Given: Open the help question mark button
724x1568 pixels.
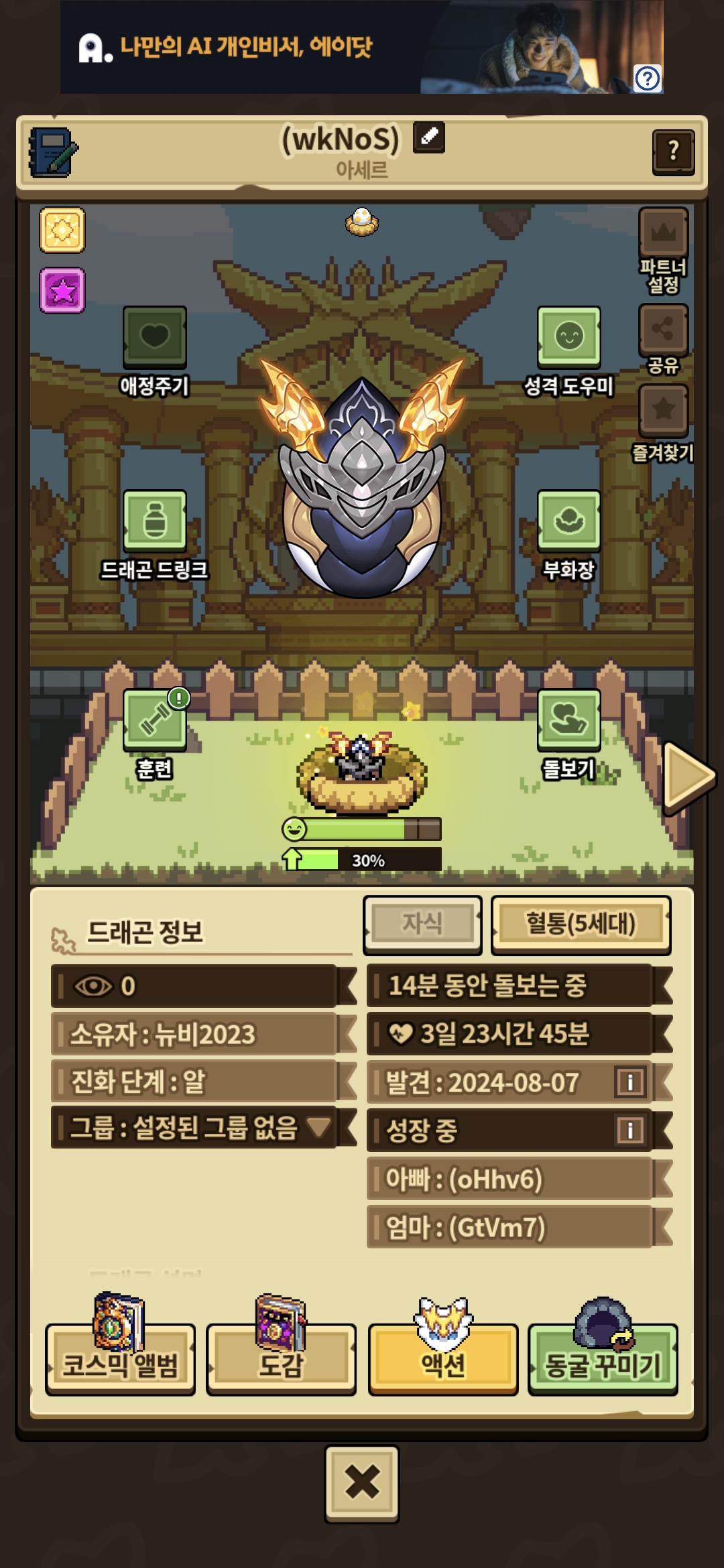Looking at the screenshot, I should pos(673,152).
